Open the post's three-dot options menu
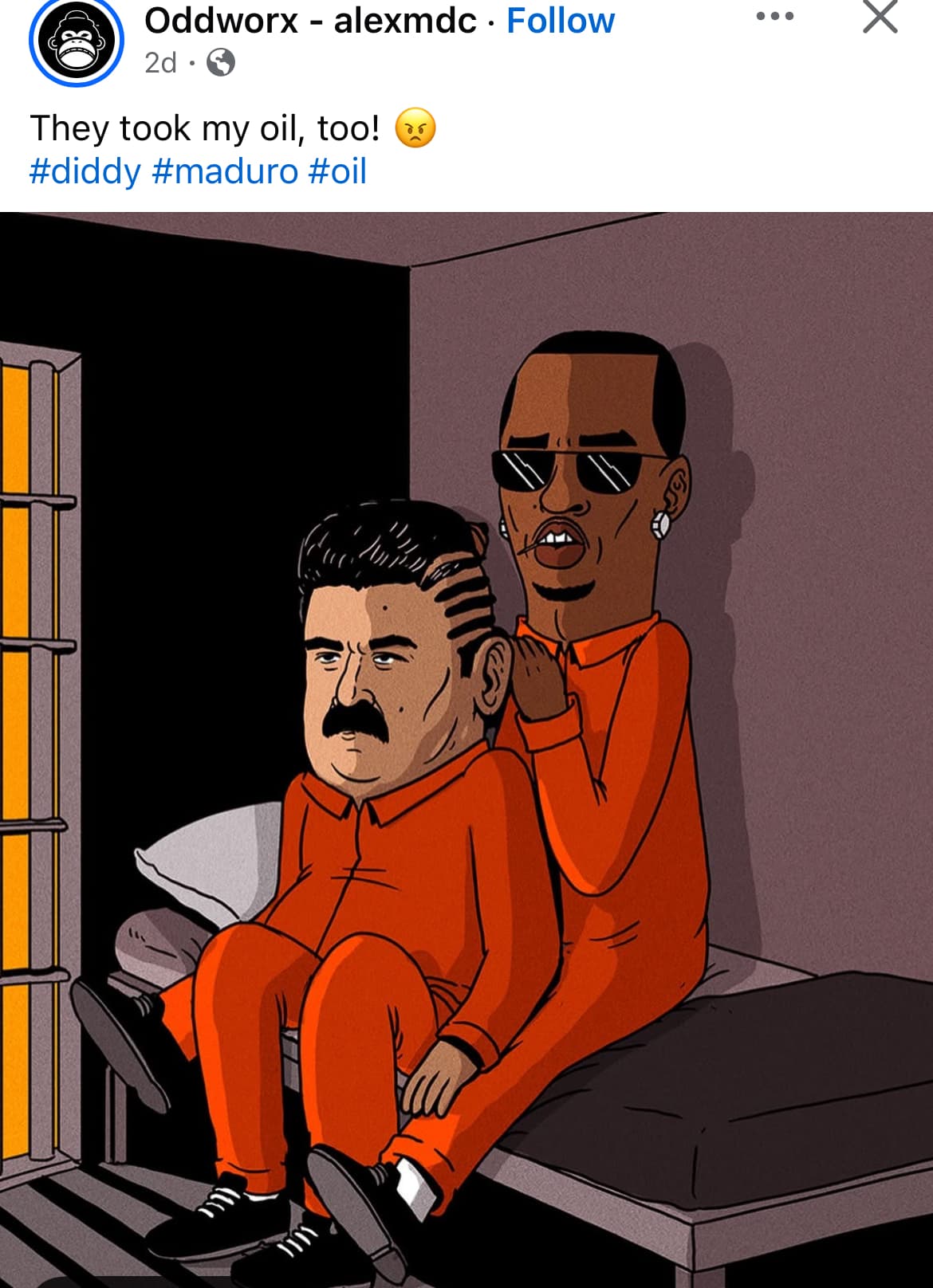933x1288 pixels. point(774,17)
